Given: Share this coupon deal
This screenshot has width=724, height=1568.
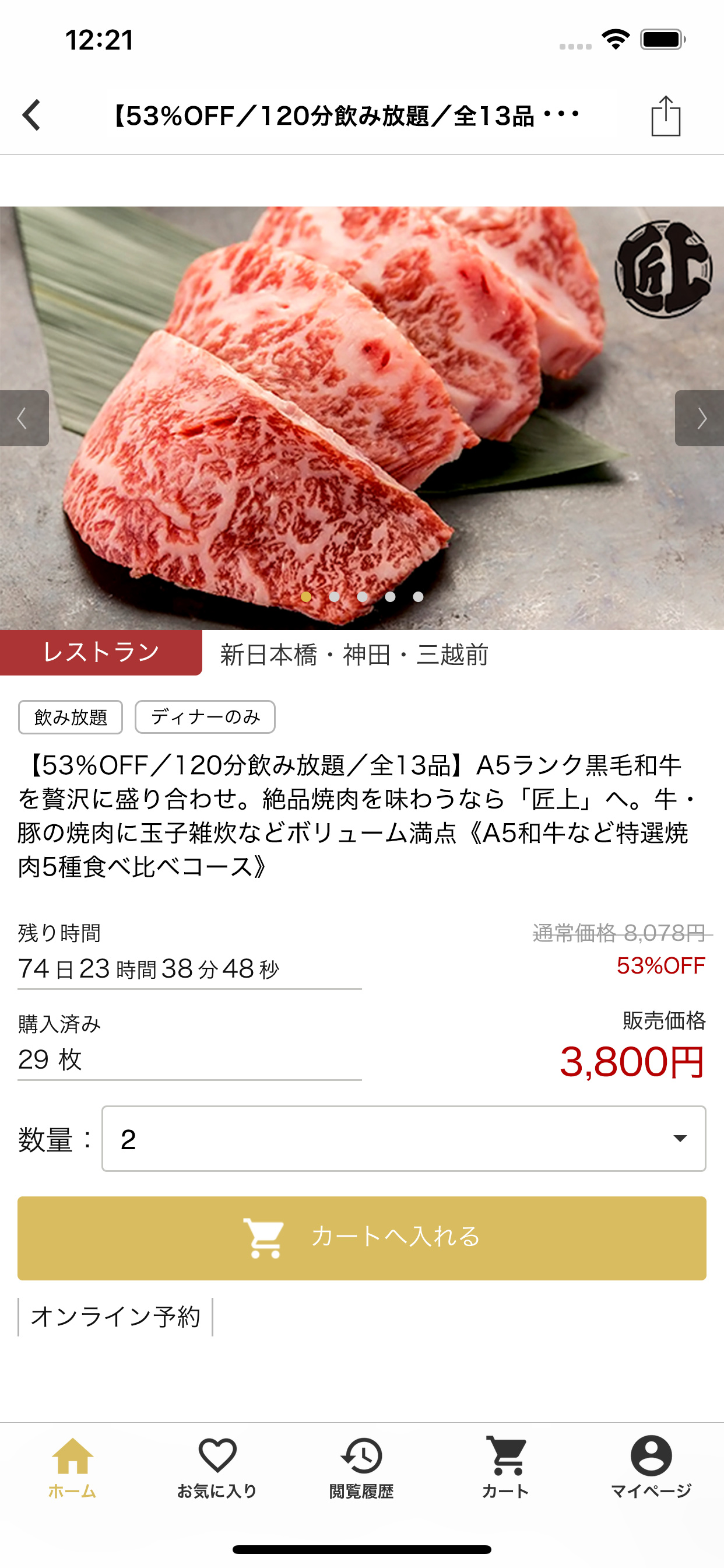Looking at the screenshot, I should (666, 116).
